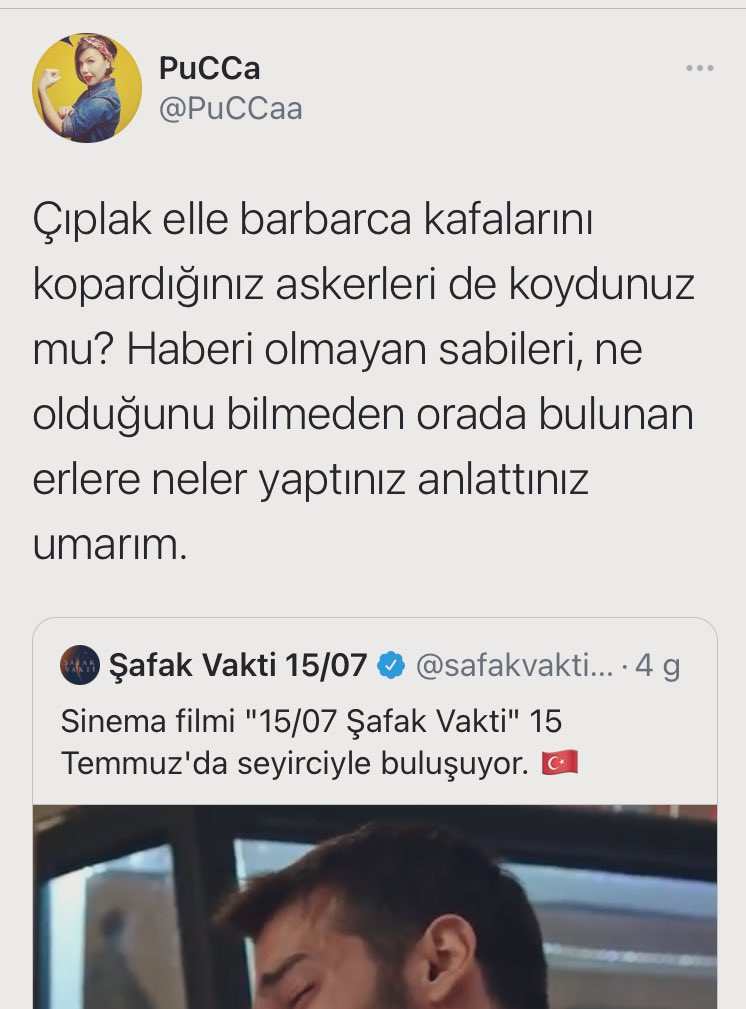Open the tweet's three-dot overflow menu
The width and height of the screenshot is (746, 1009).
[699, 69]
